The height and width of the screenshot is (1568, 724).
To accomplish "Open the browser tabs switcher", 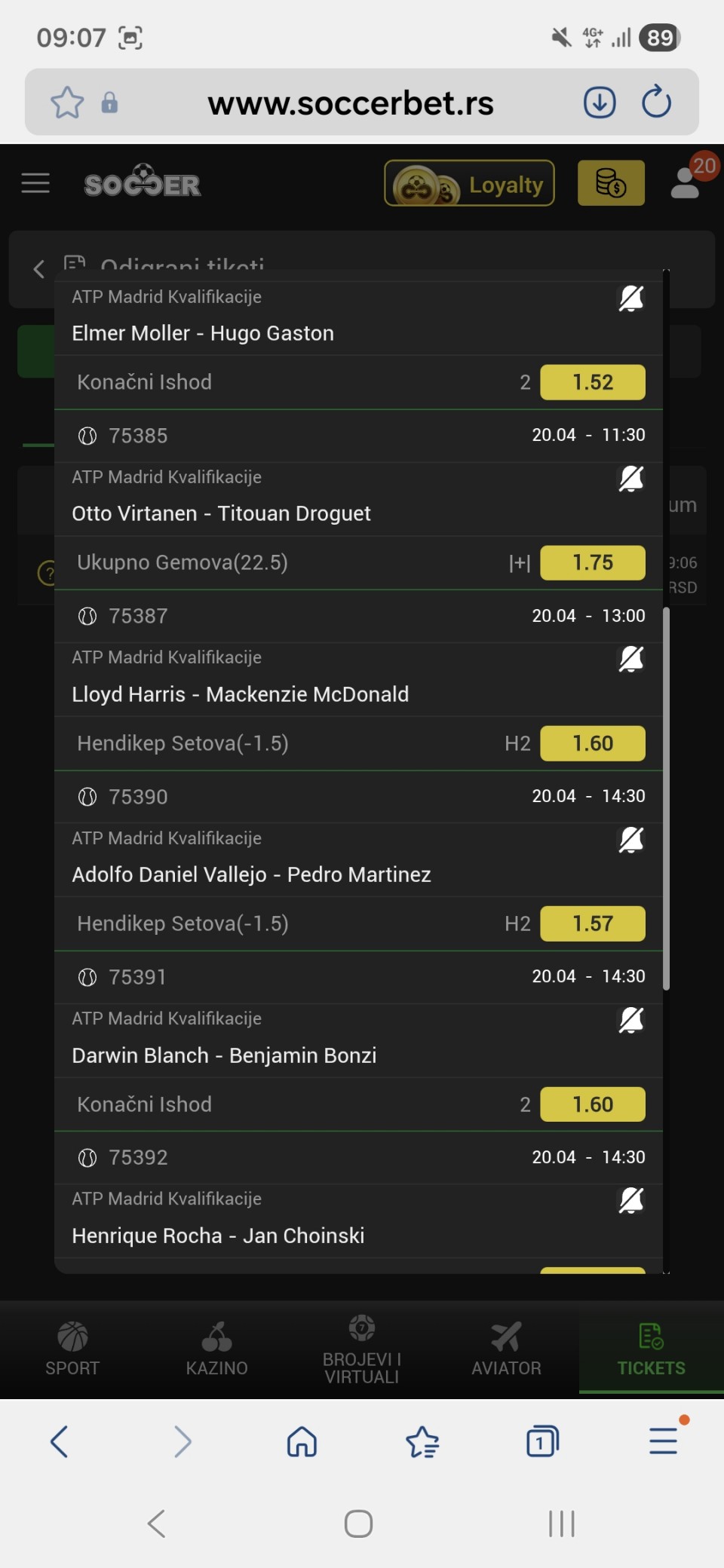I will pos(542,1441).
